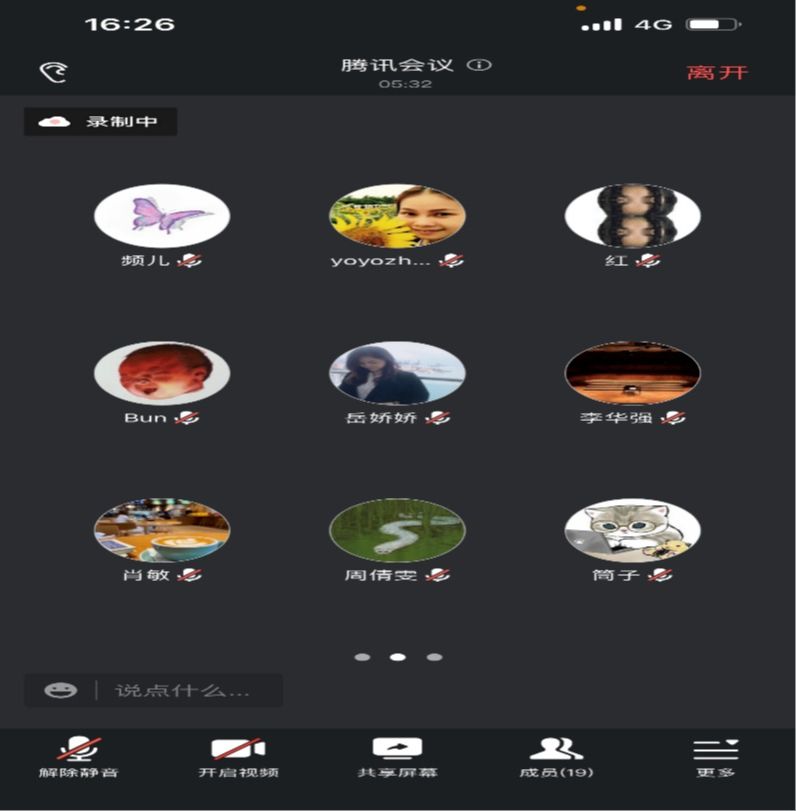Unmute microphone with 解除静音

point(79,758)
